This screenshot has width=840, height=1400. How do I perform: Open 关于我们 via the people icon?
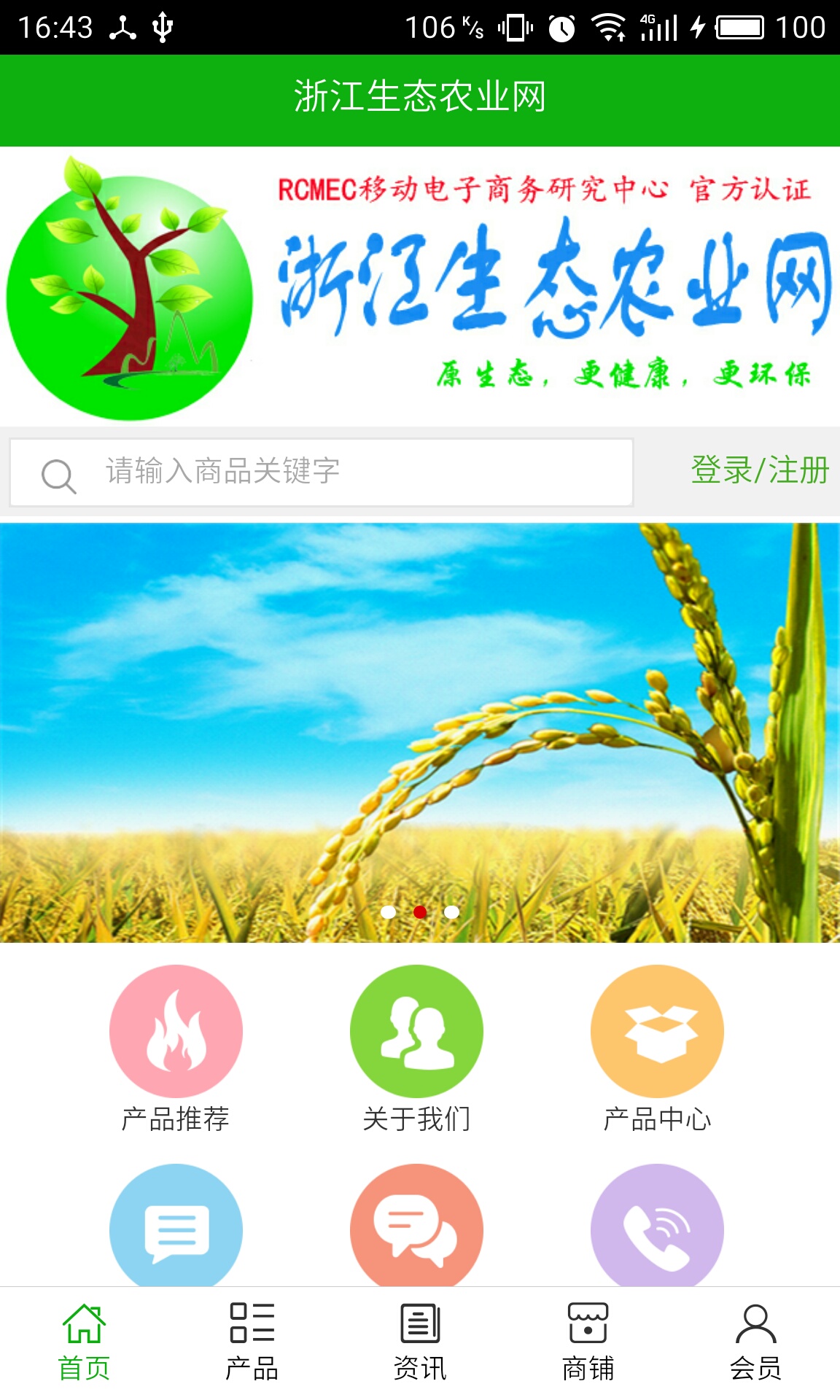[416, 1030]
